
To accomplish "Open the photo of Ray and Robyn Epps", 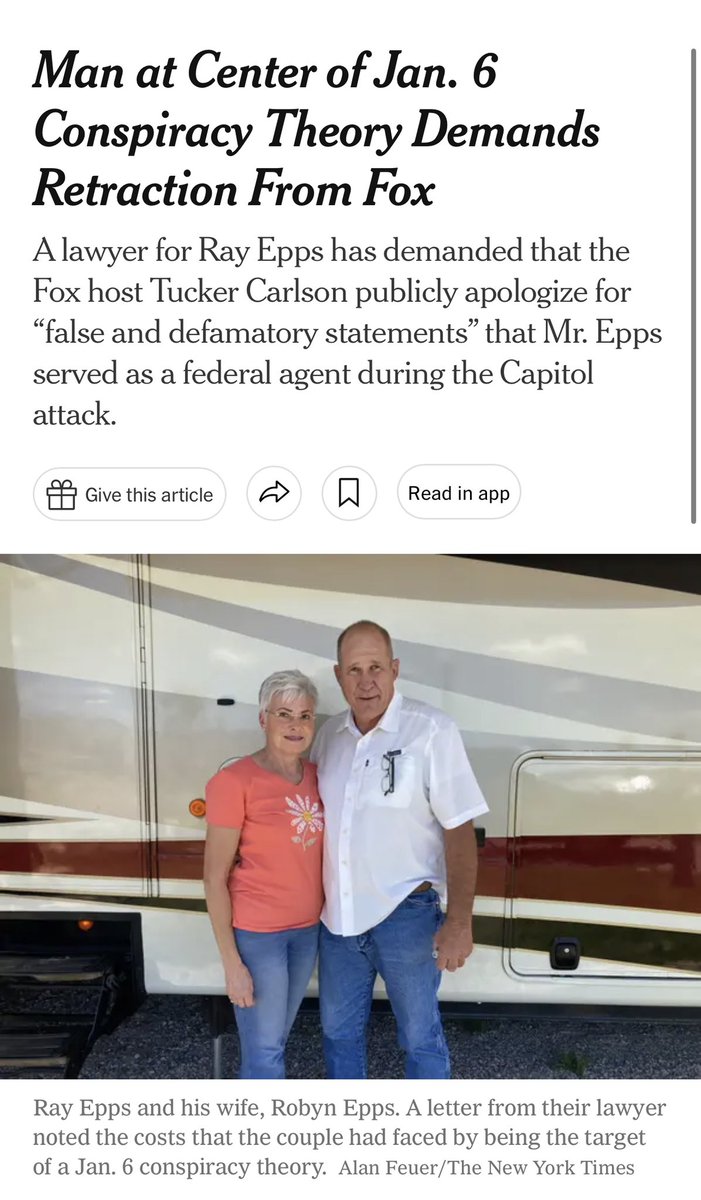I will pyautogui.click(x=350, y=815).
